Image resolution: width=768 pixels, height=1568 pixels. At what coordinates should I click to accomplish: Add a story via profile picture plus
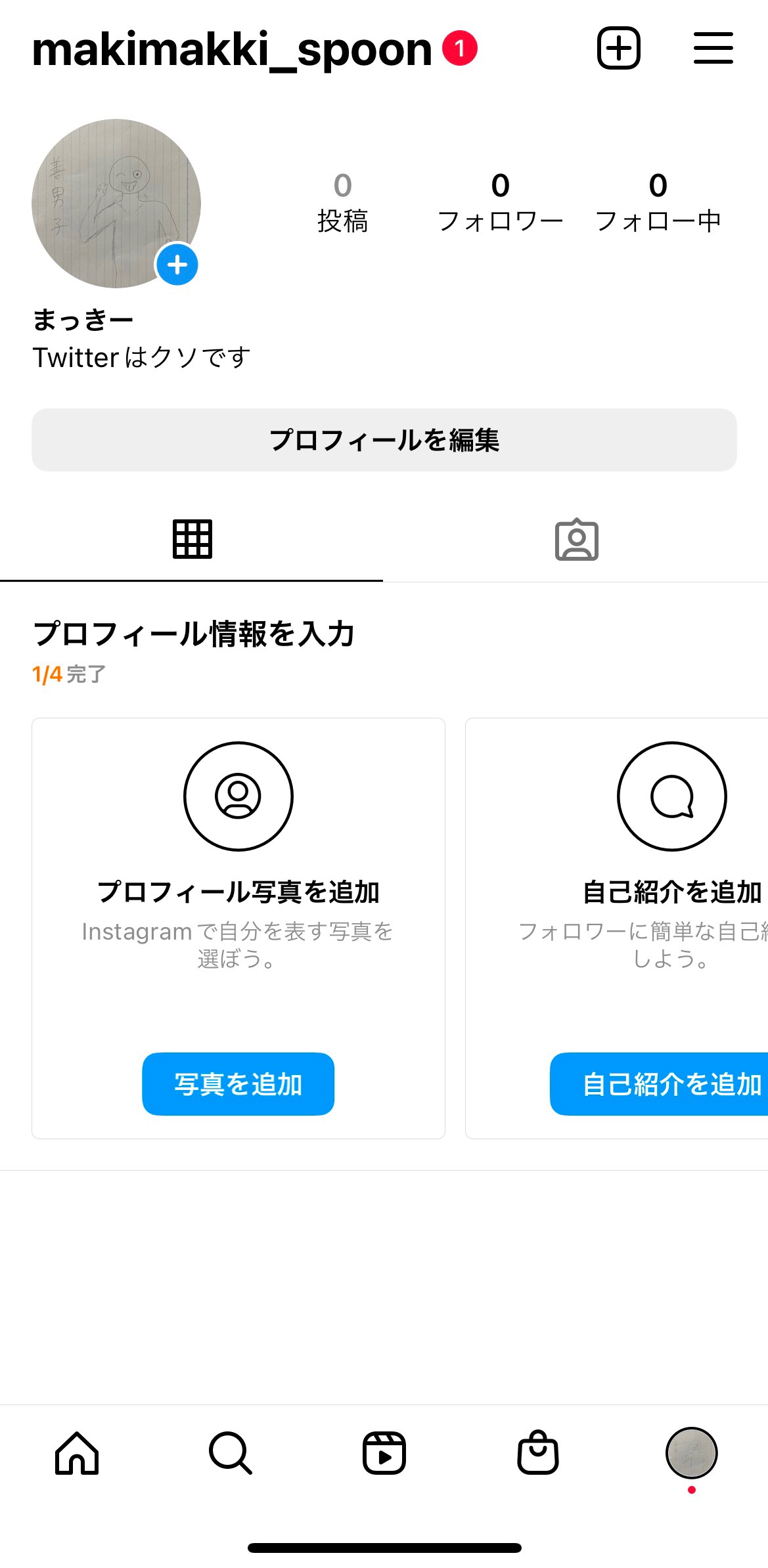click(x=177, y=265)
